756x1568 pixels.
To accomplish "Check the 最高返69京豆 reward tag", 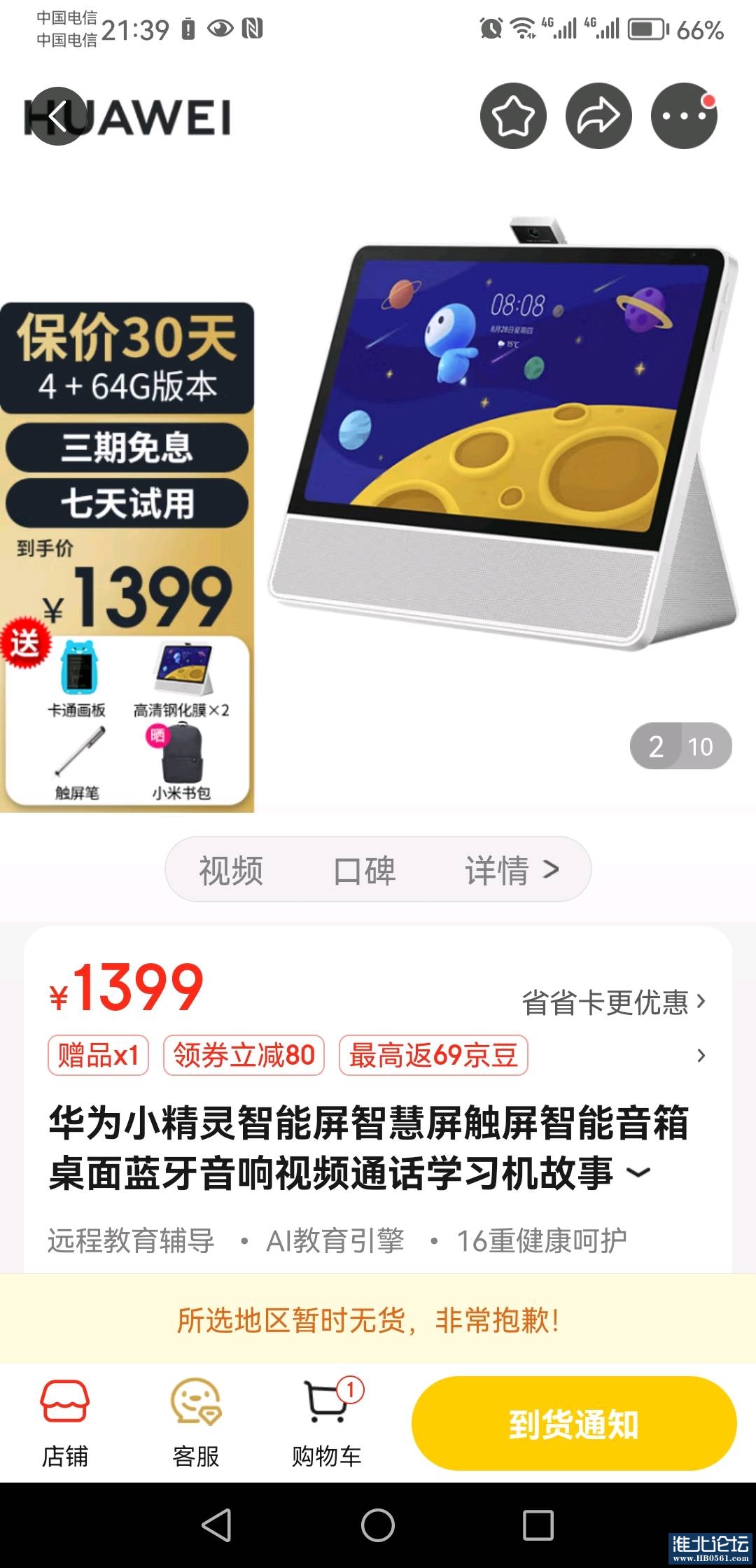I will point(433,1055).
